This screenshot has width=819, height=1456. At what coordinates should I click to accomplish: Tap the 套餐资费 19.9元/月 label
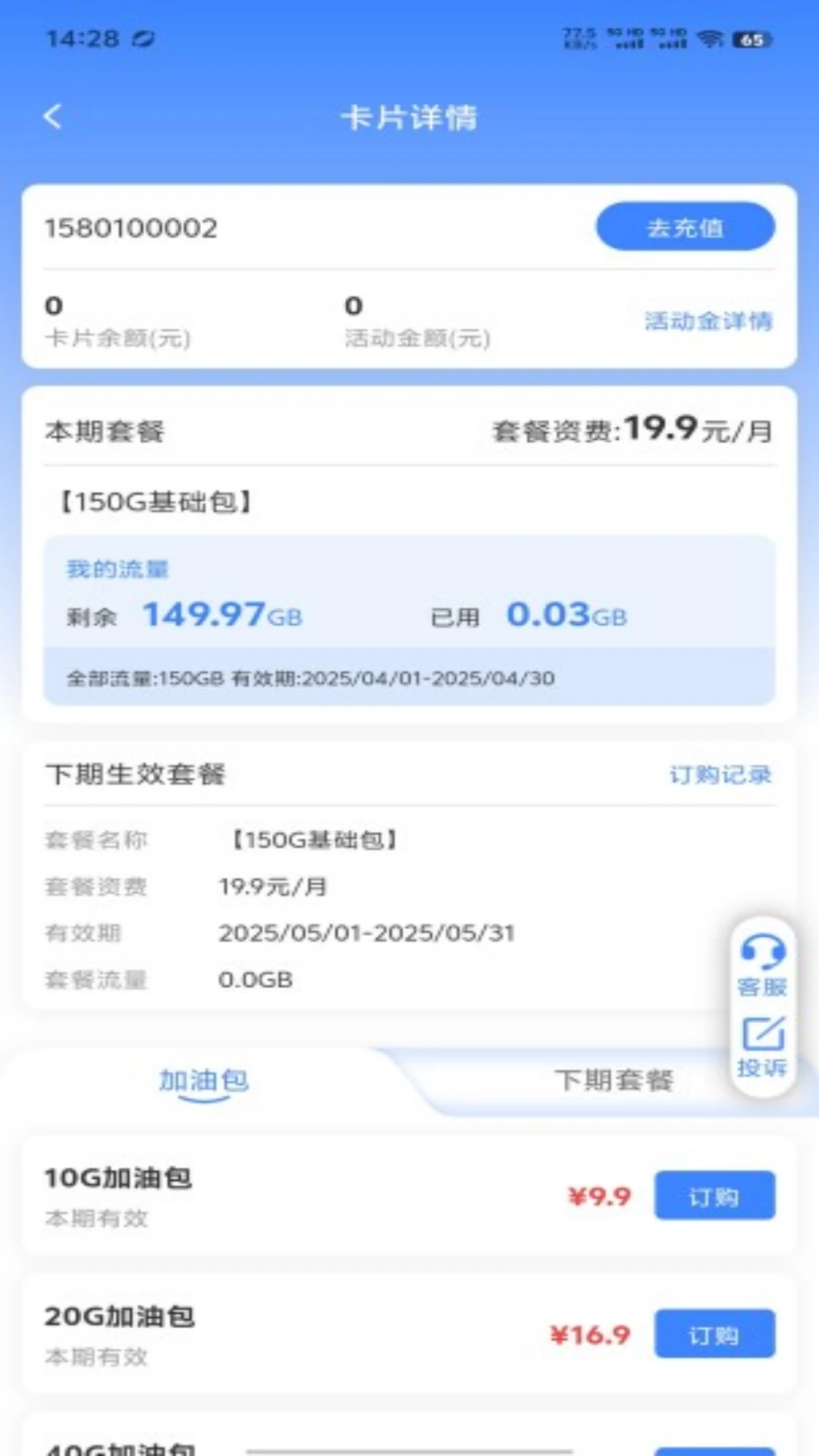coord(629,430)
